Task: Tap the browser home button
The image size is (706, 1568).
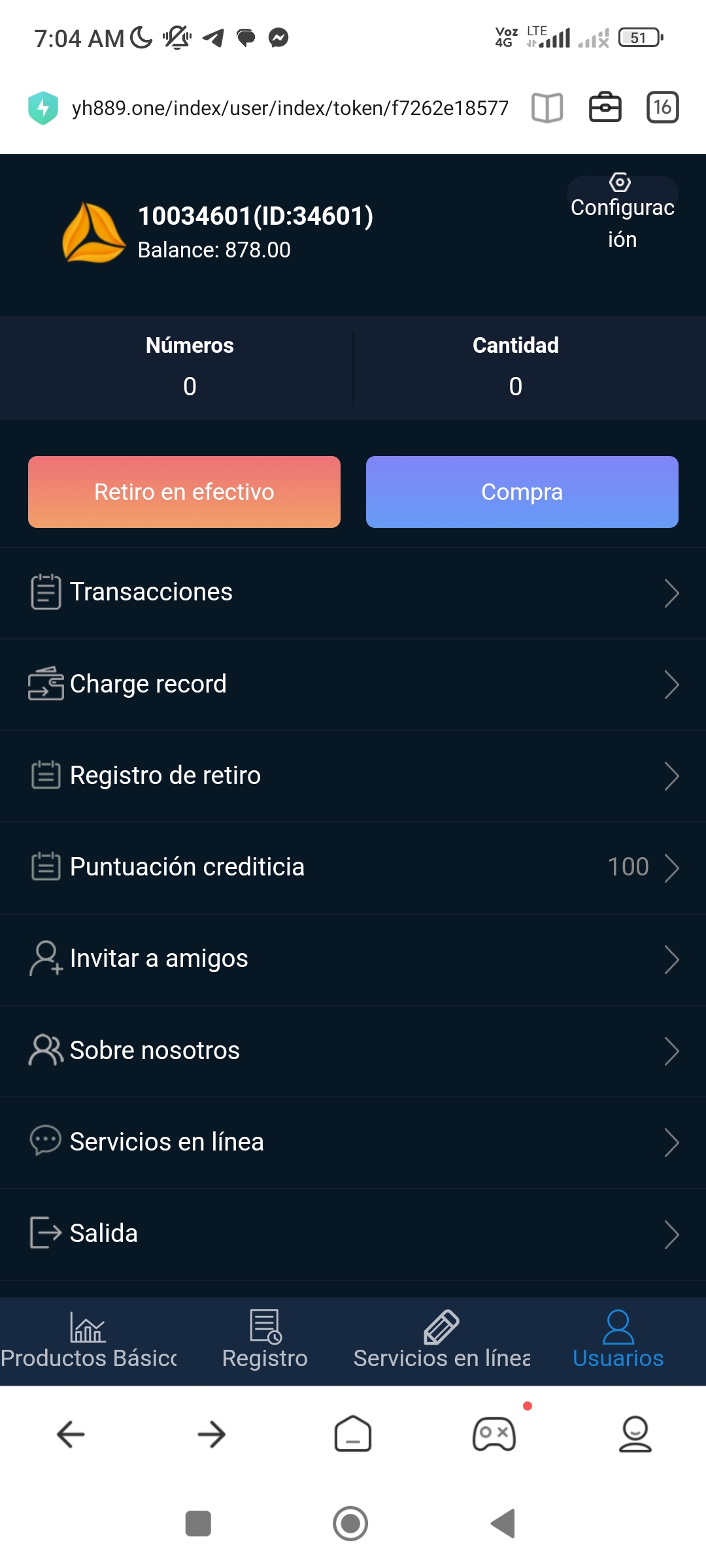Action: point(353,1434)
